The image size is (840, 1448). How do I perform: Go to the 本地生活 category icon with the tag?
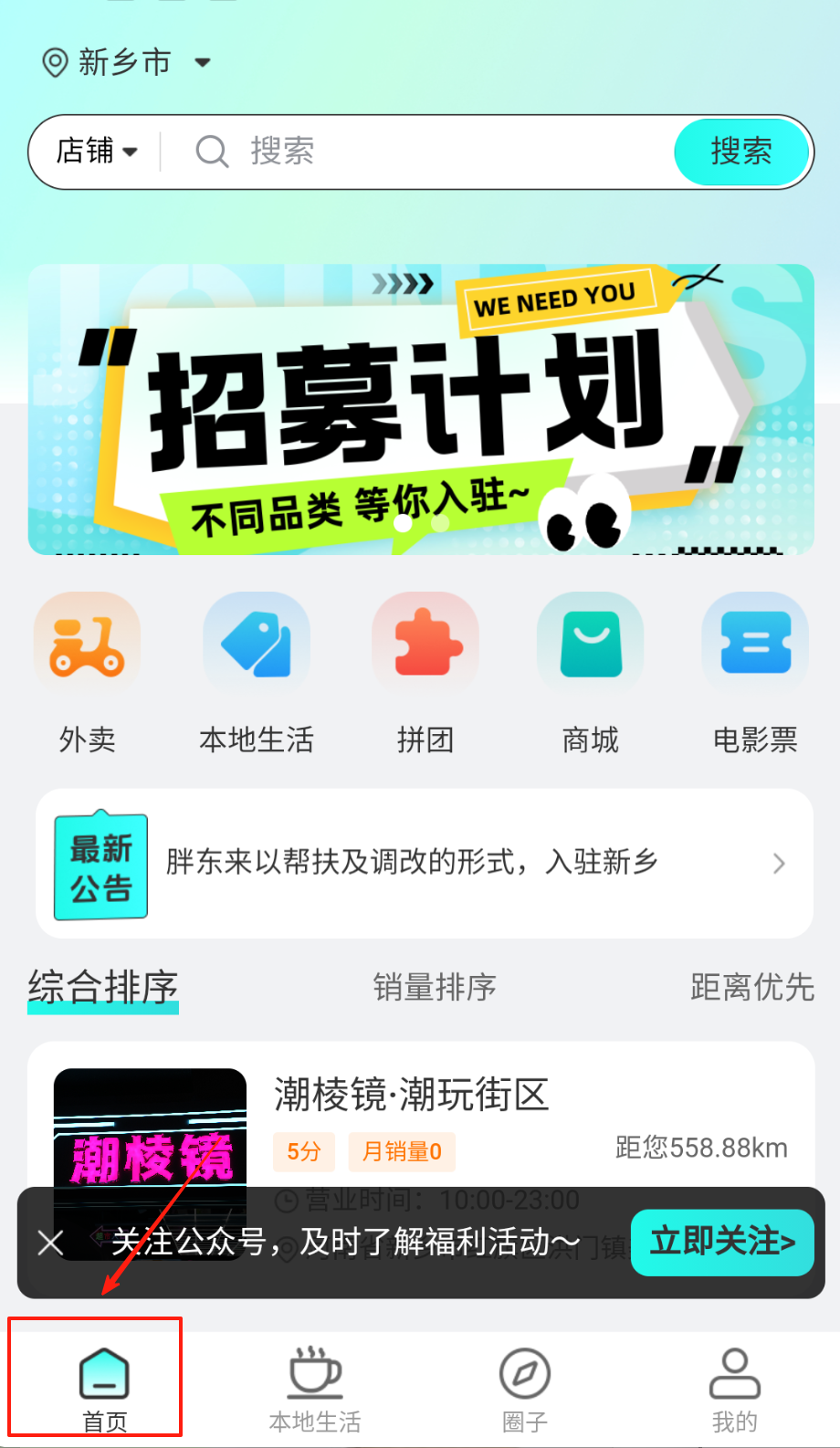257,671
